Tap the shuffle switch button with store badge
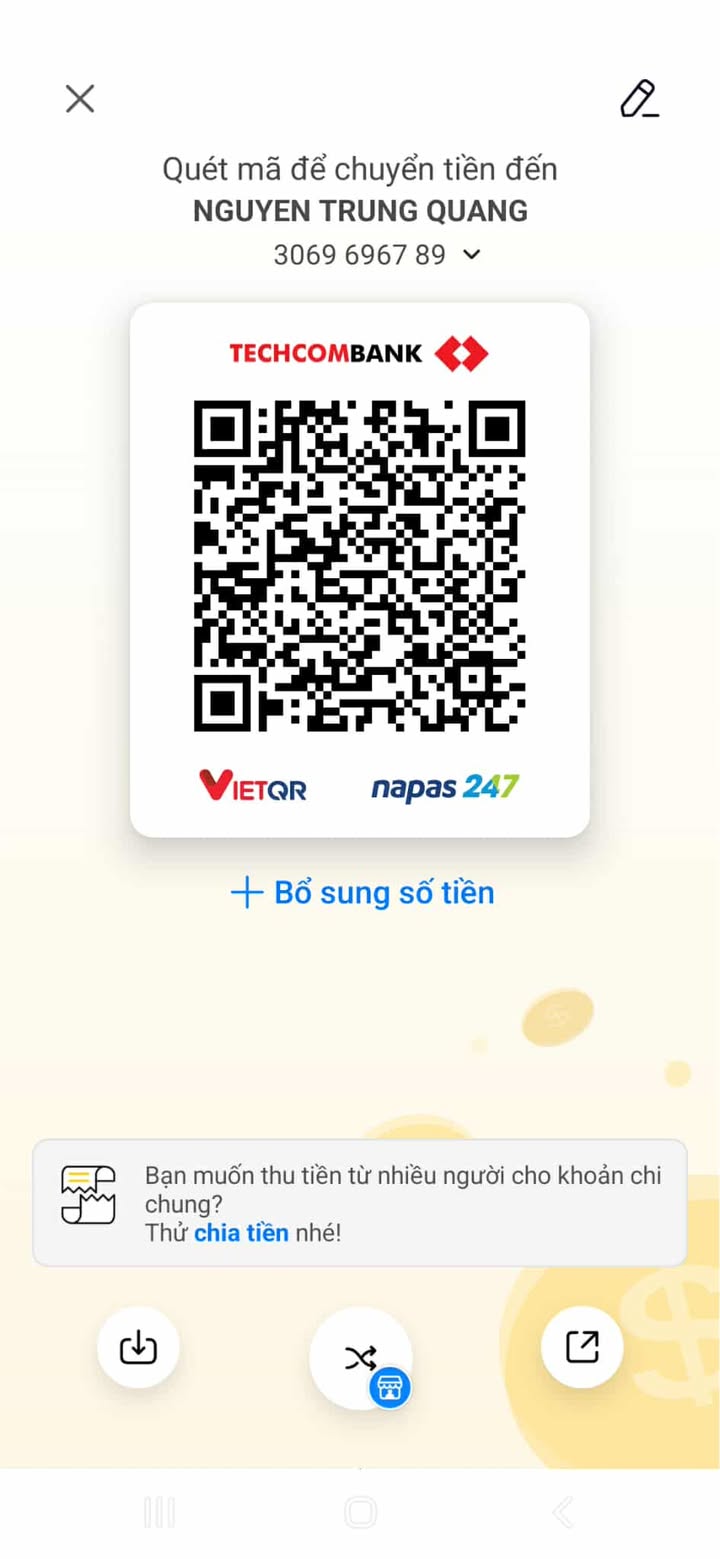This screenshot has height=1559, width=720. pos(361,1357)
